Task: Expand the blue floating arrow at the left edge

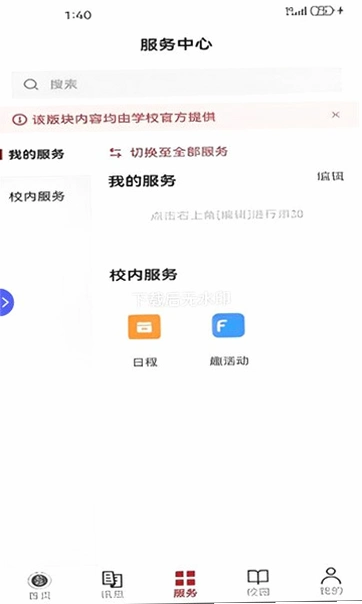Action: coord(6,302)
